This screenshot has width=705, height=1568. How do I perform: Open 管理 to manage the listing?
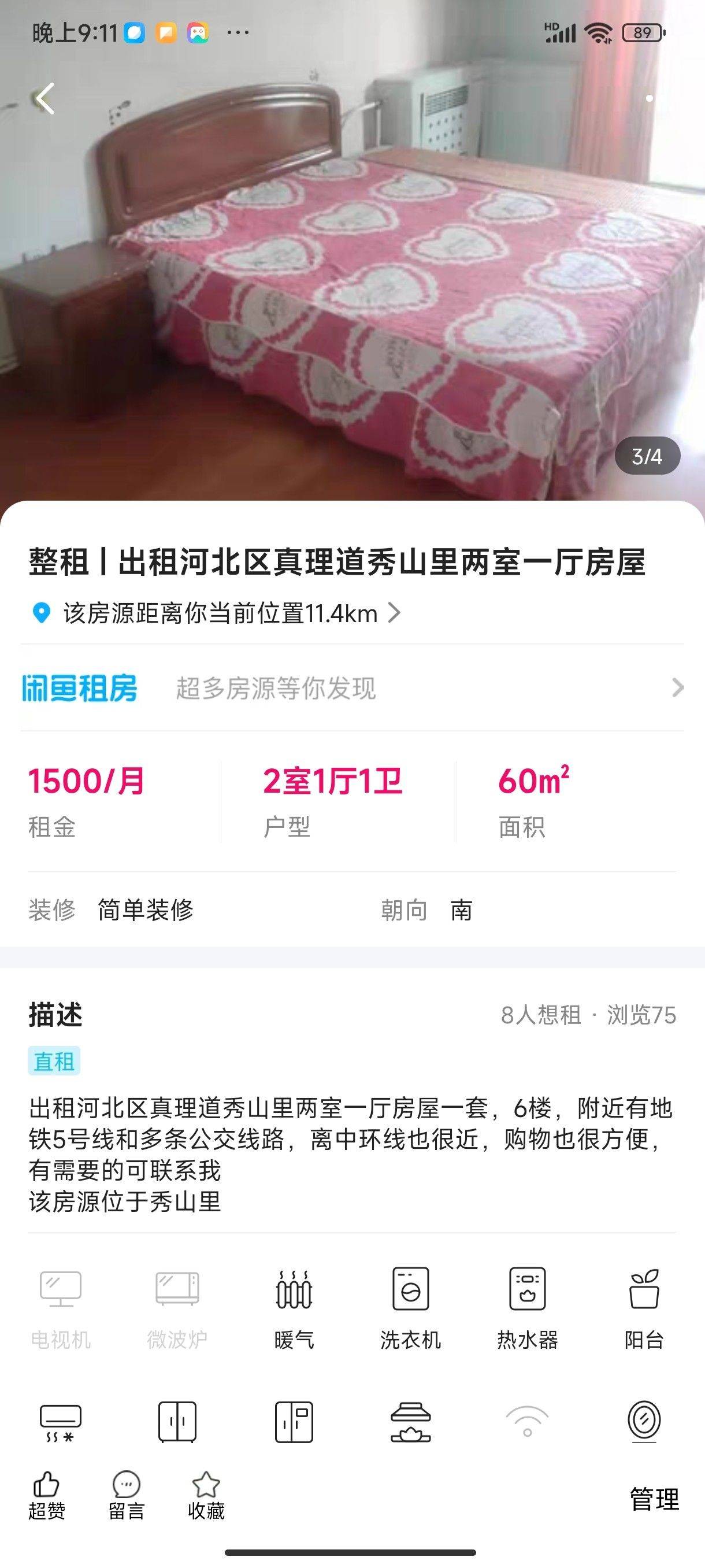pyautogui.click(x=654, y=1499)
